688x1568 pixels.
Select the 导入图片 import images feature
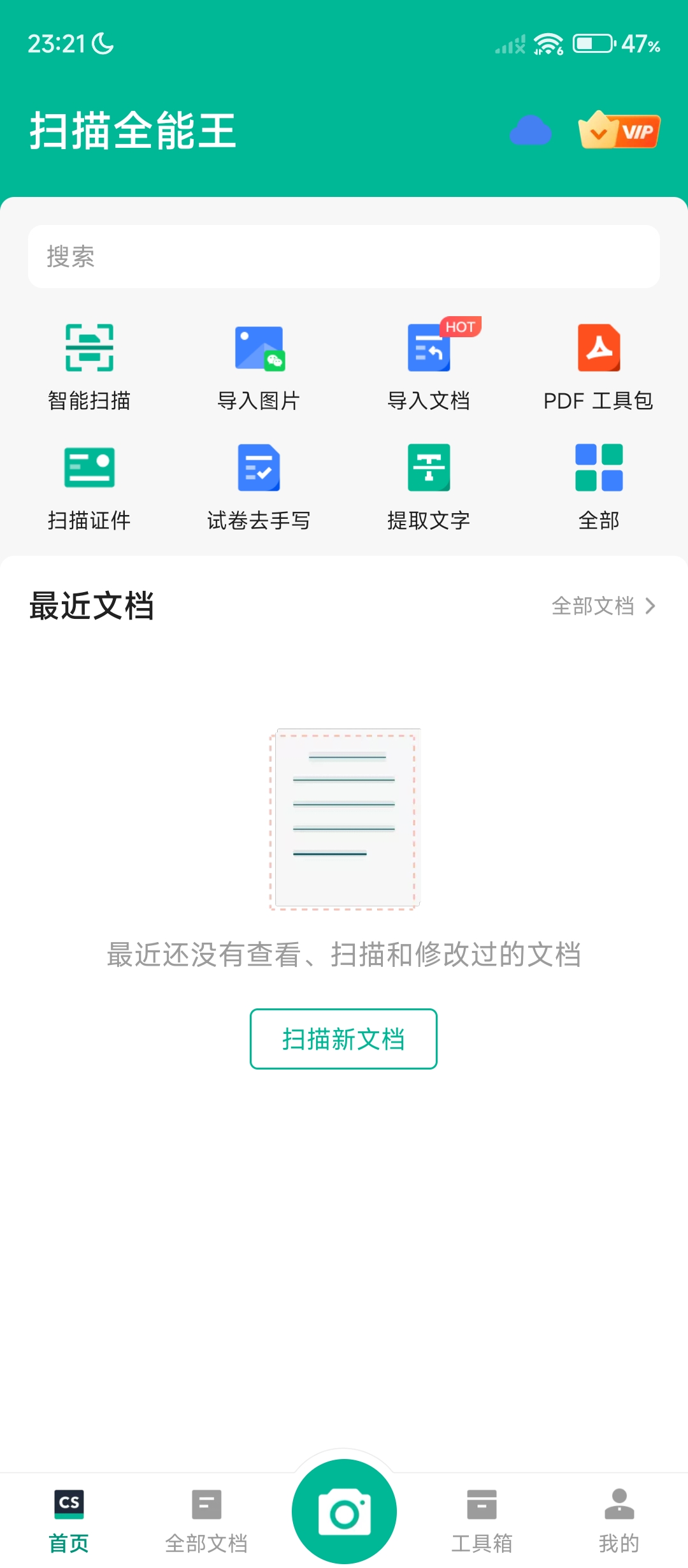(x=259, y=363)
